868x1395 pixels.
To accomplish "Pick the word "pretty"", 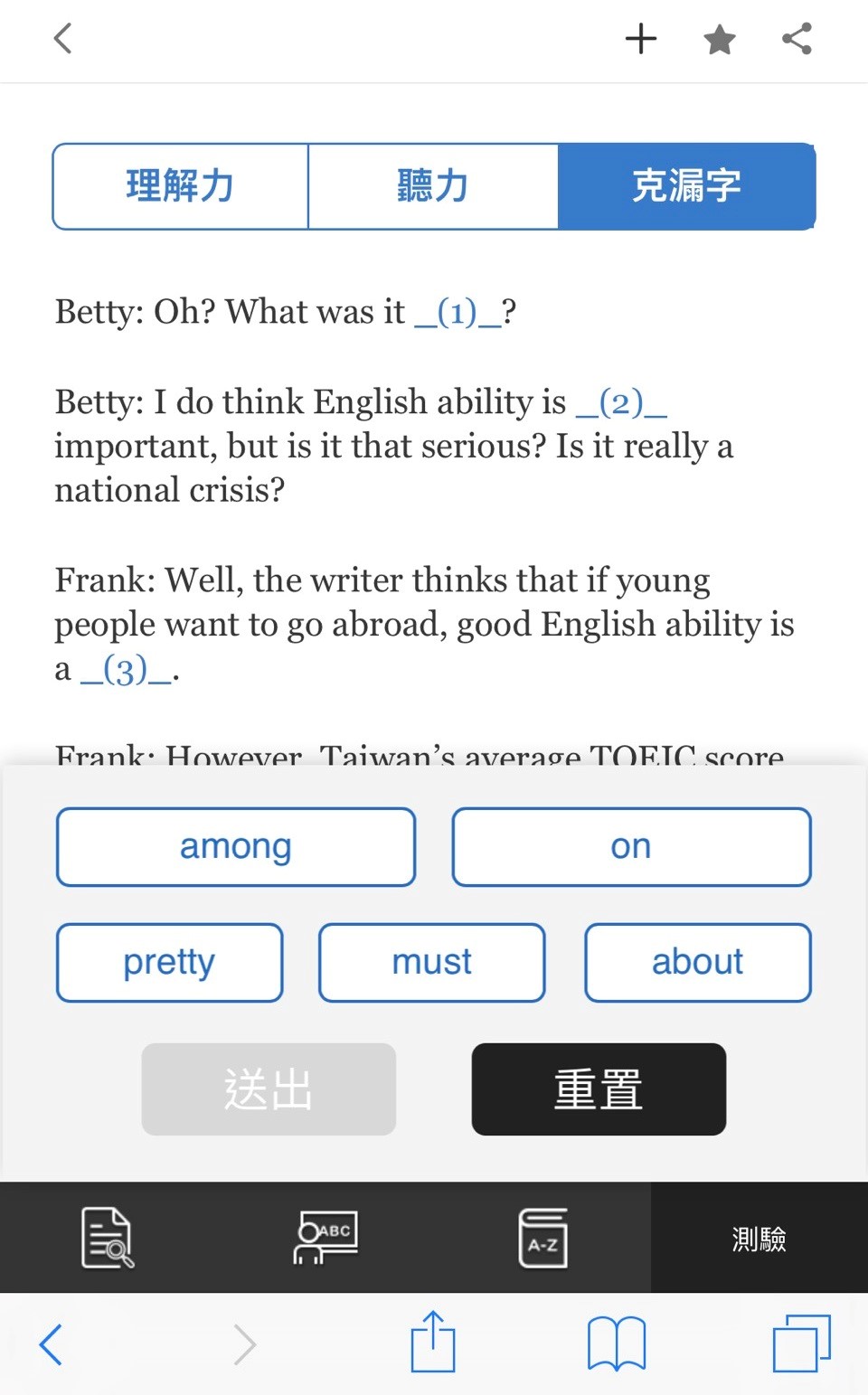I will (x=169, y=963).
